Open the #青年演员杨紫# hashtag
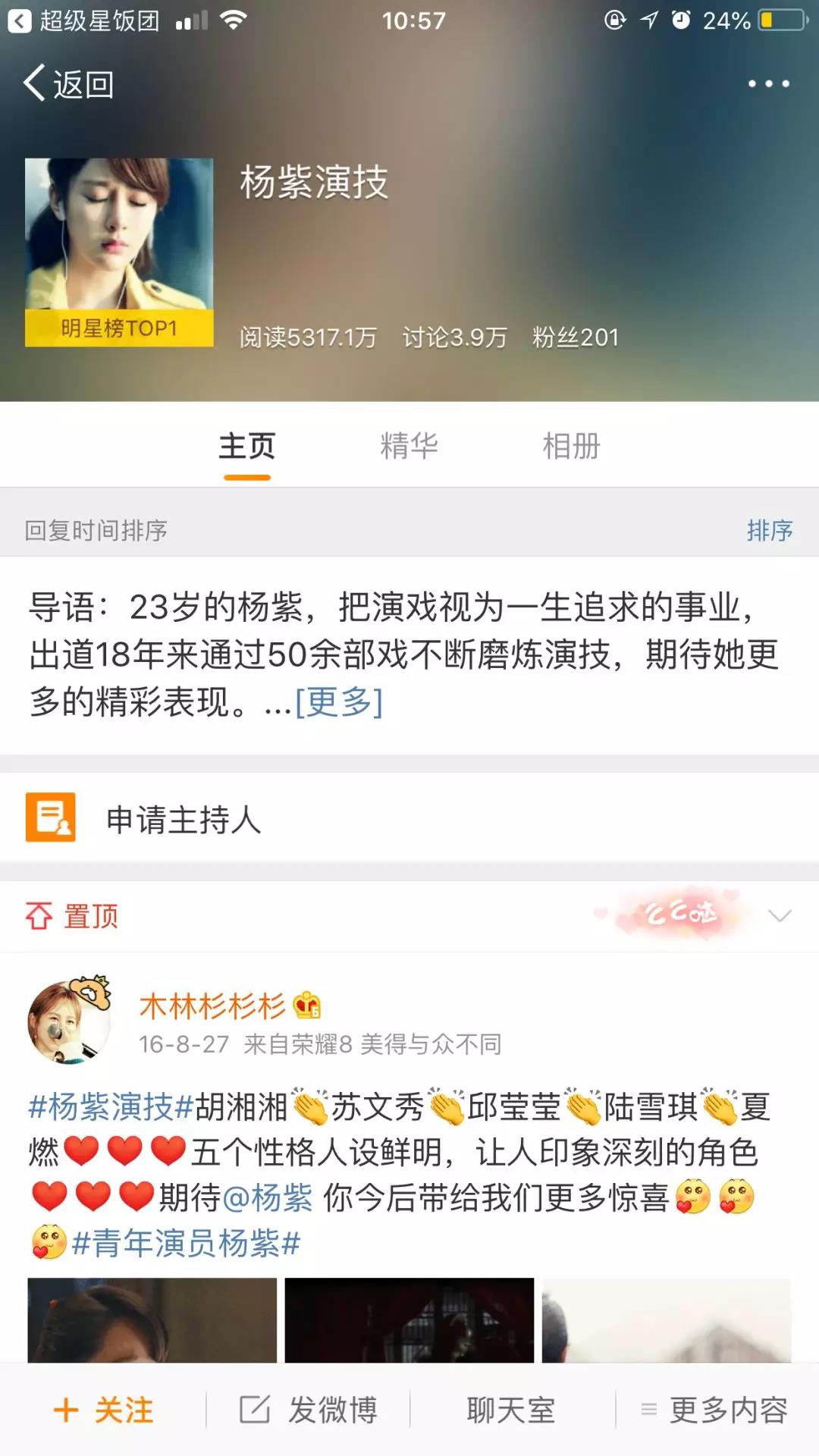Image resolution: width=819 pixels, height=1456 pixels. point(186,1244)
